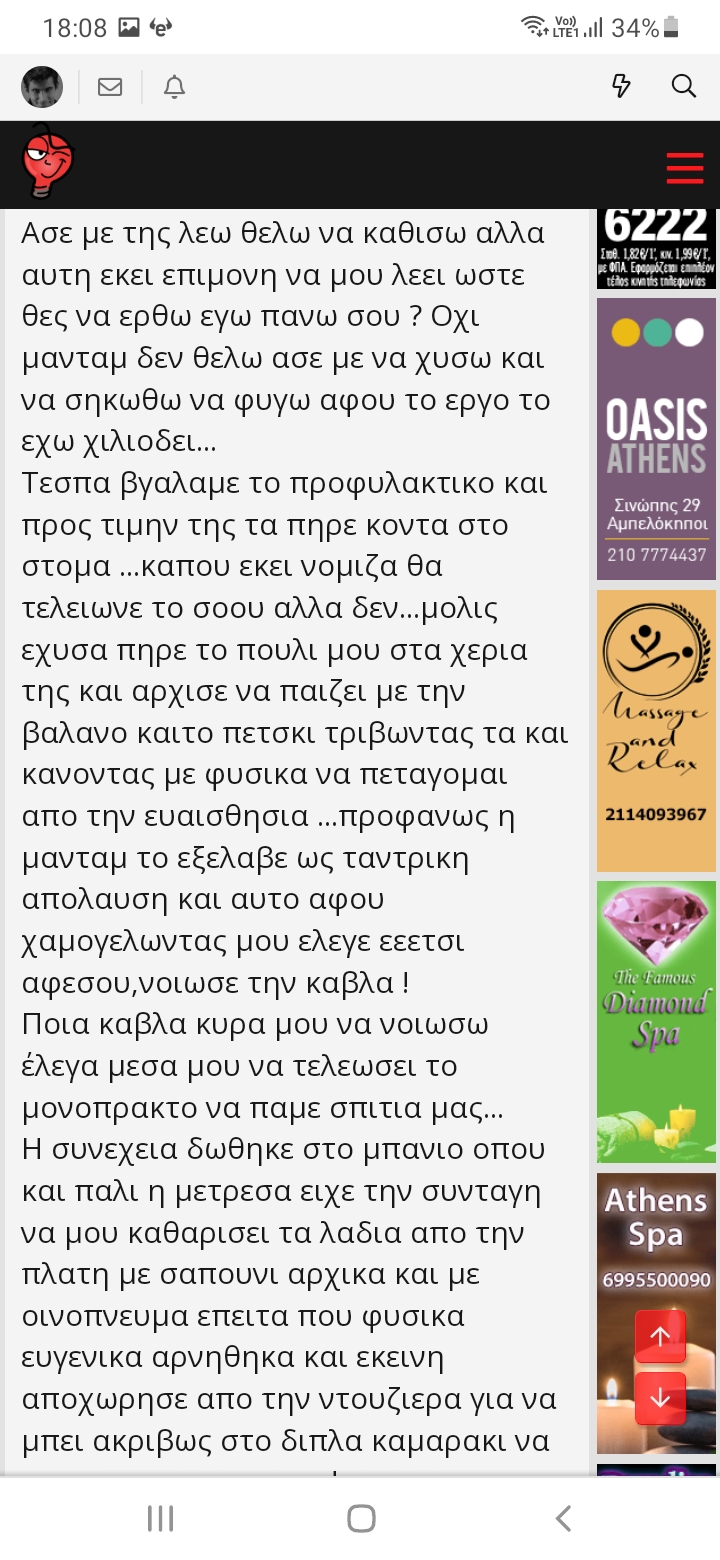Viewport: 720px width, 1560px height.
Task: Jump to top with red up arrow
Action: (x=660, y=1336)
